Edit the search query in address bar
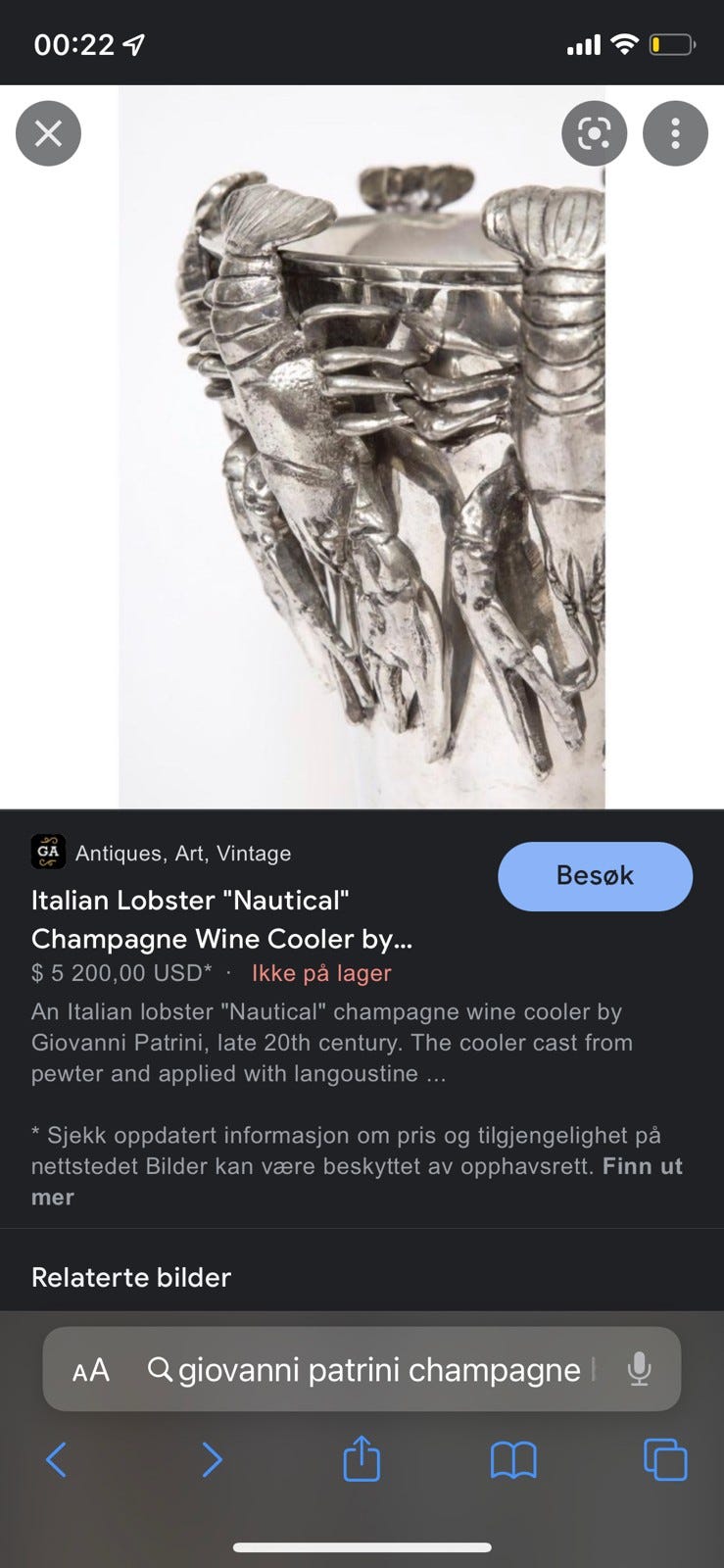 [382, 1369]
